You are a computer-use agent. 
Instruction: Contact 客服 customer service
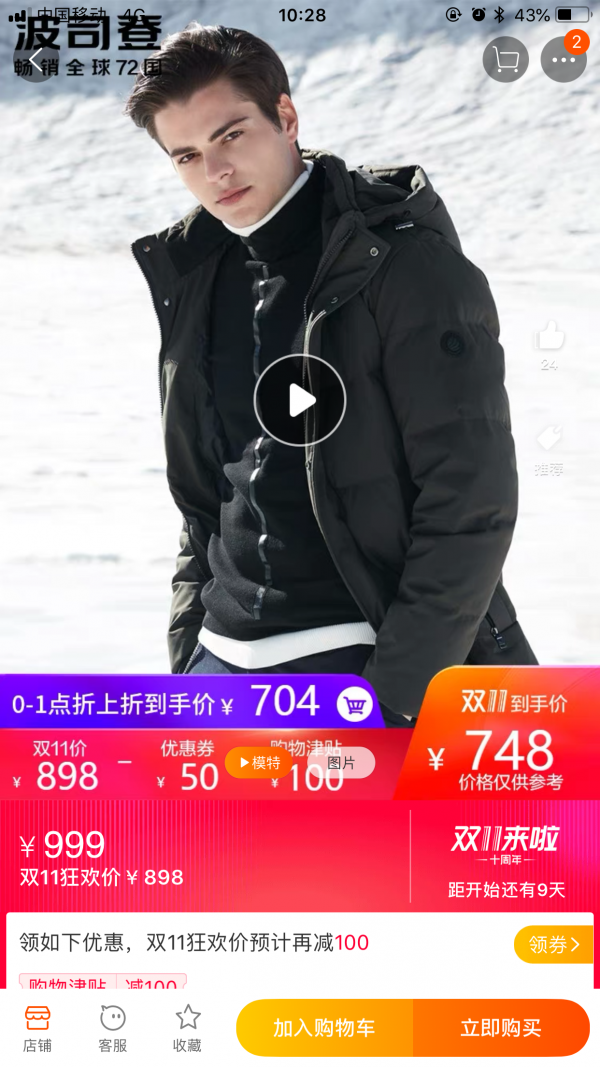[x=113, y=1028]
